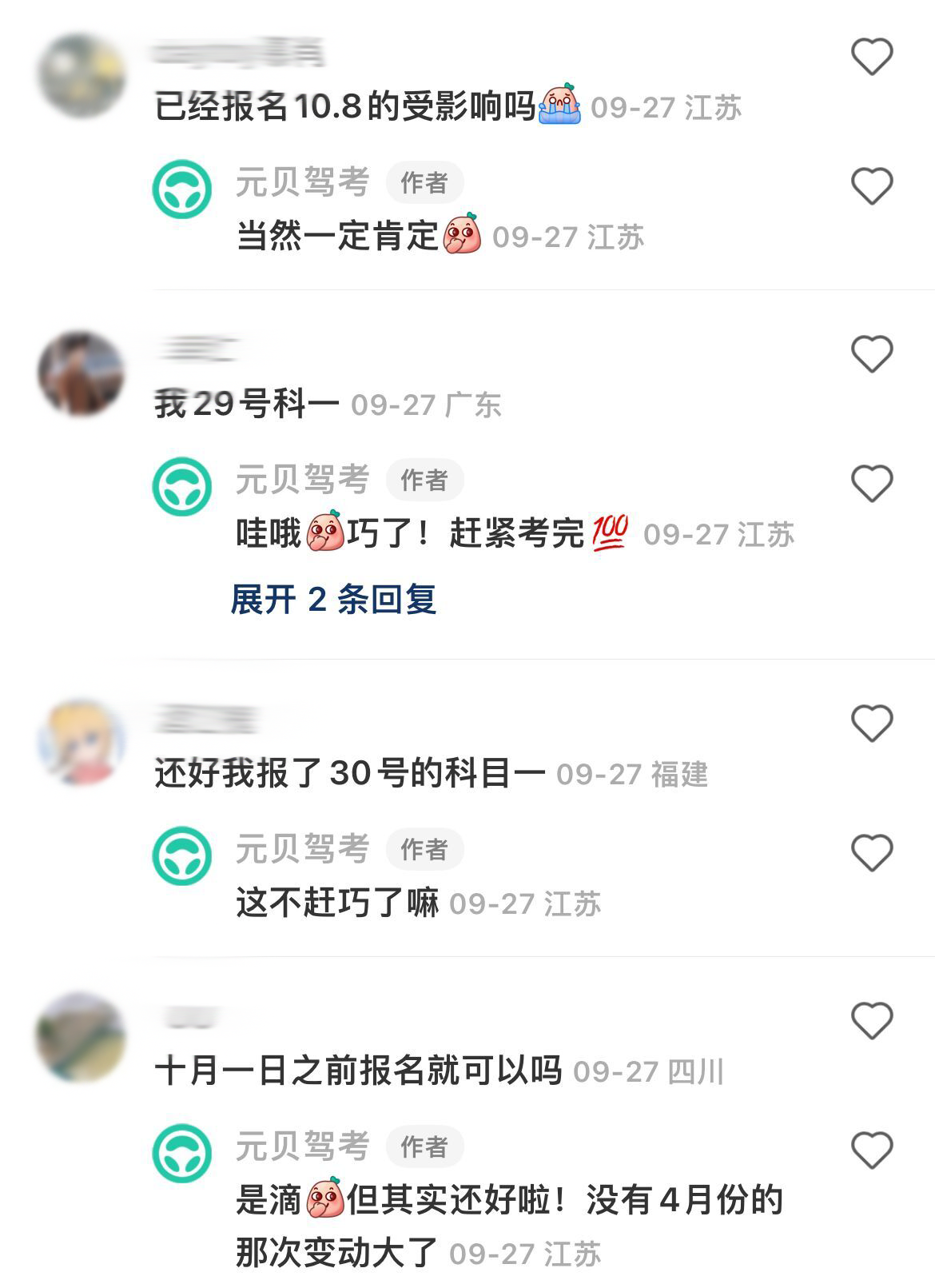
Task: Like the author's reply "是滴但其实还好啦"
Action: point(871,1150)
